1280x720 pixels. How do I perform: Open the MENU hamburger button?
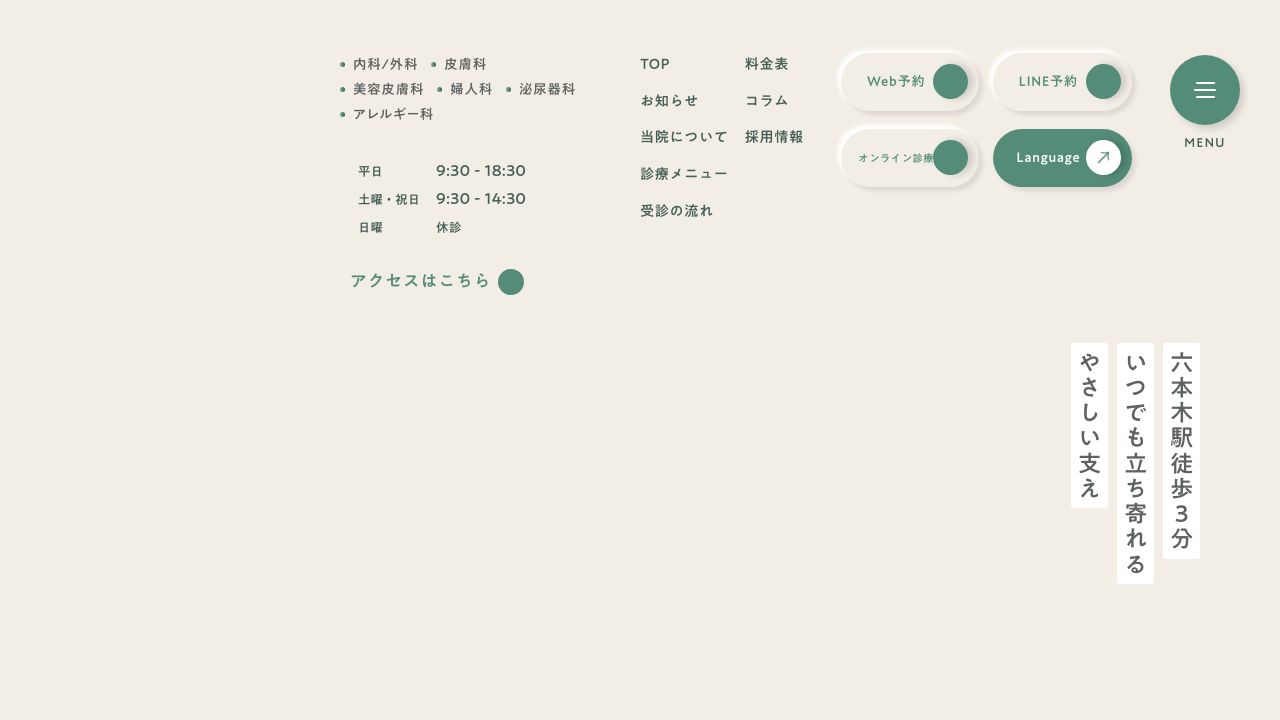(1204, 90)
